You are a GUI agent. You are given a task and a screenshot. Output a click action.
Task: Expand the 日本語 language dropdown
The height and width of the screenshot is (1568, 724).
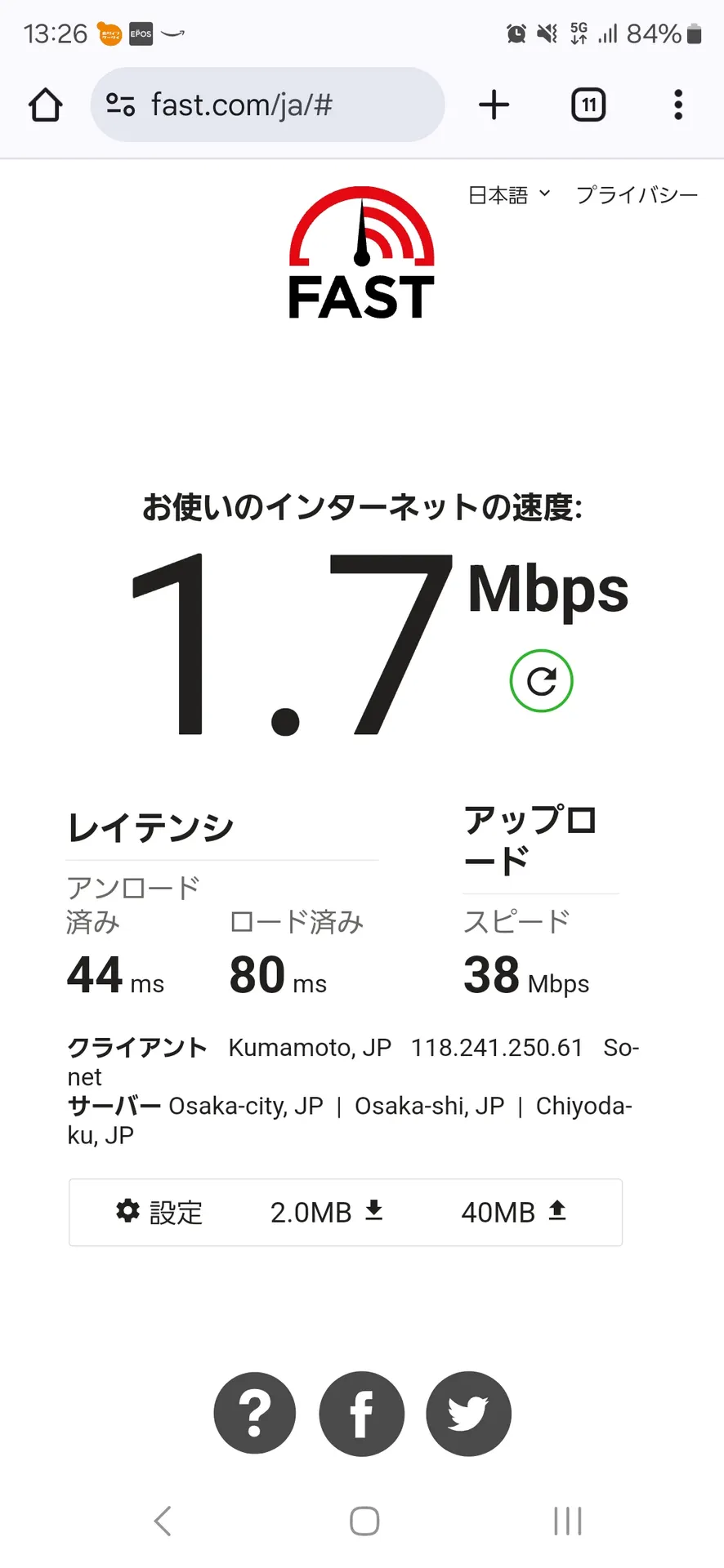click(x=509, y=195)
